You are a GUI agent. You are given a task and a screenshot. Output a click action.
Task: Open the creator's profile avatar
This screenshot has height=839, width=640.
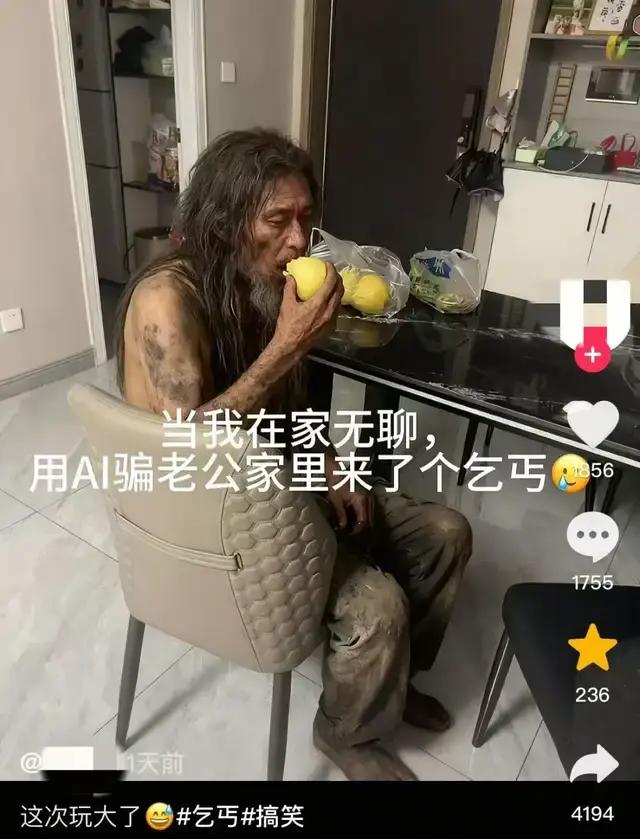coord(595,312)
